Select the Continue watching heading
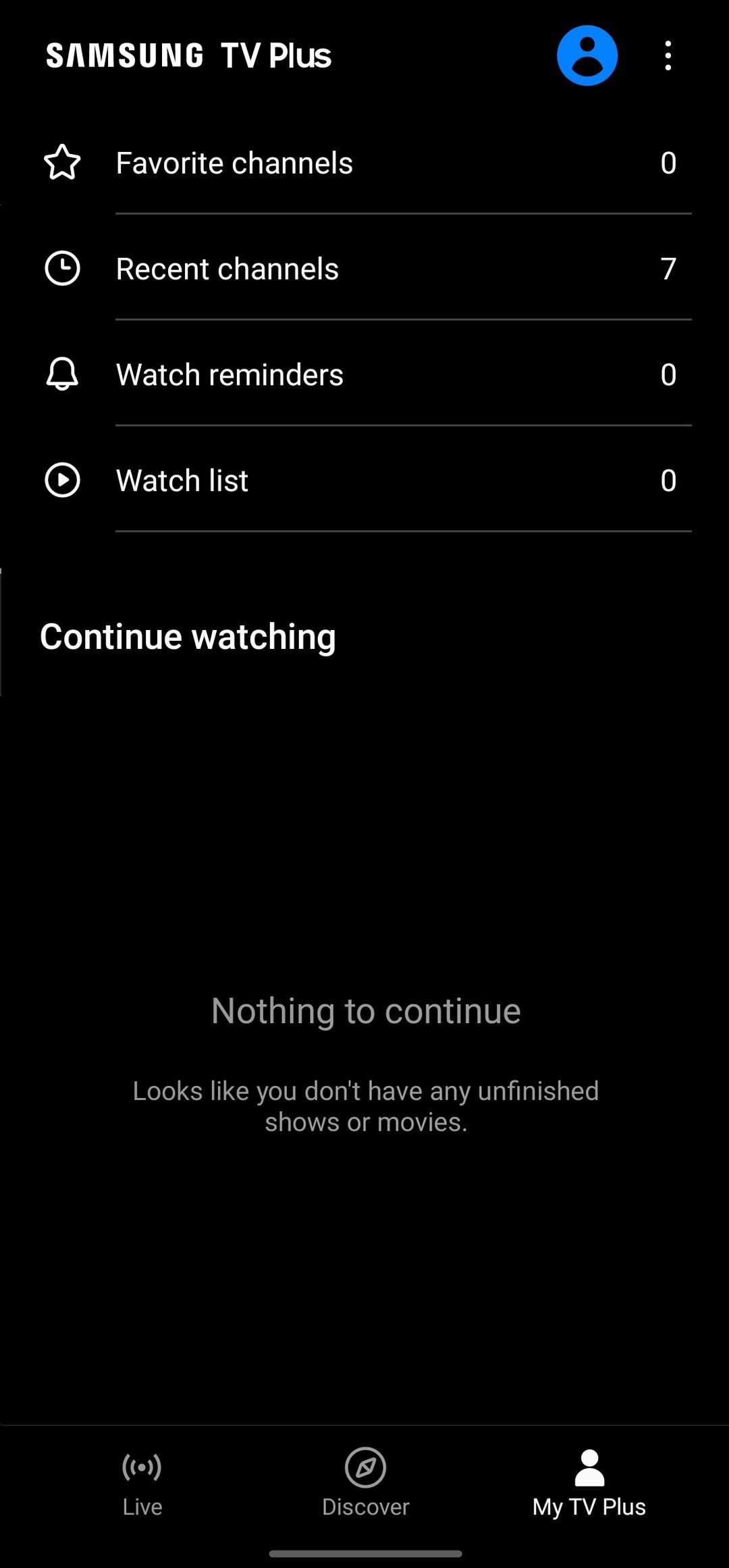 (188, 635)
